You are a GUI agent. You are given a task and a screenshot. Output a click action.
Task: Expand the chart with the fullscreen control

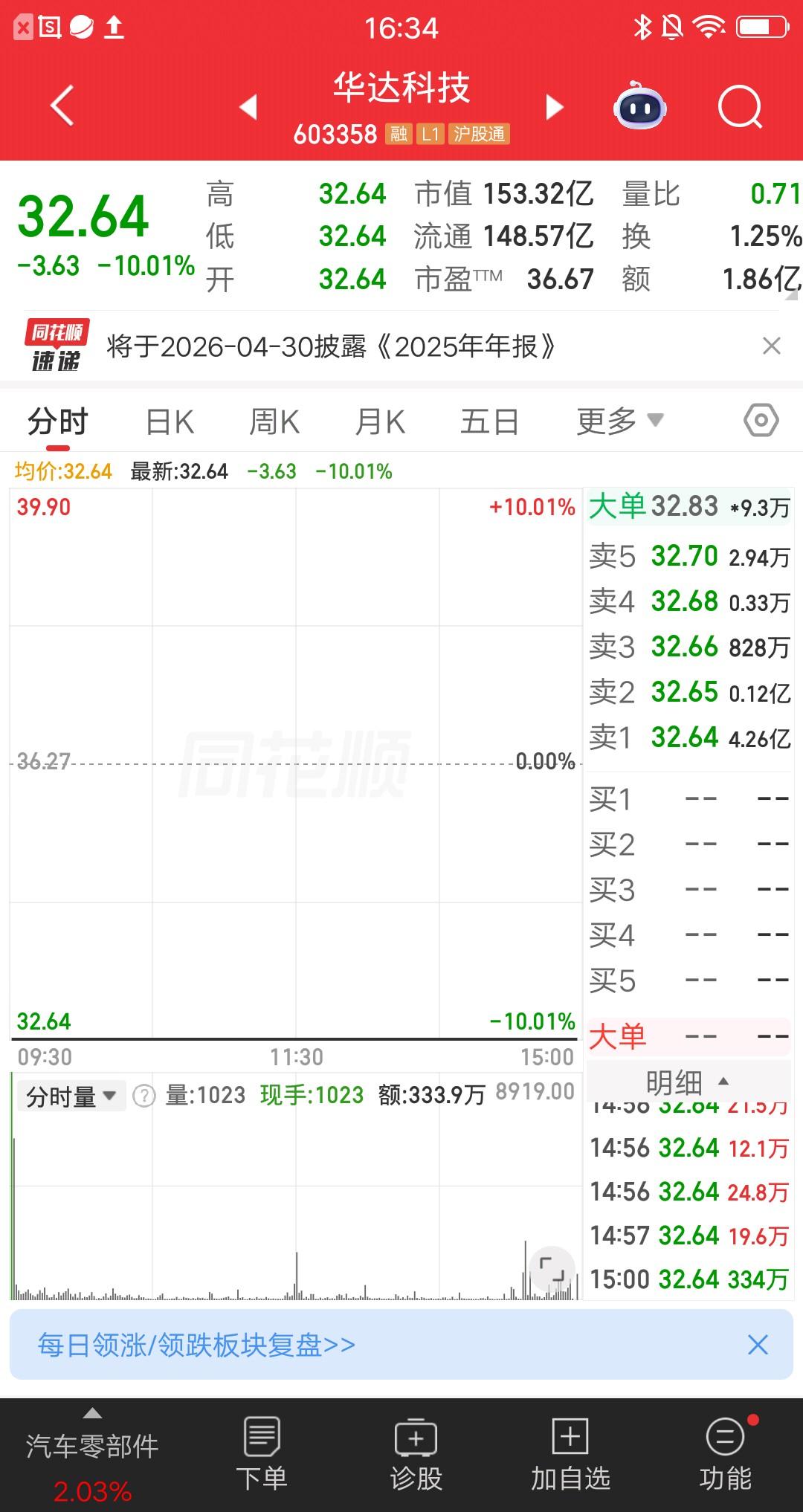point(554,1273)
